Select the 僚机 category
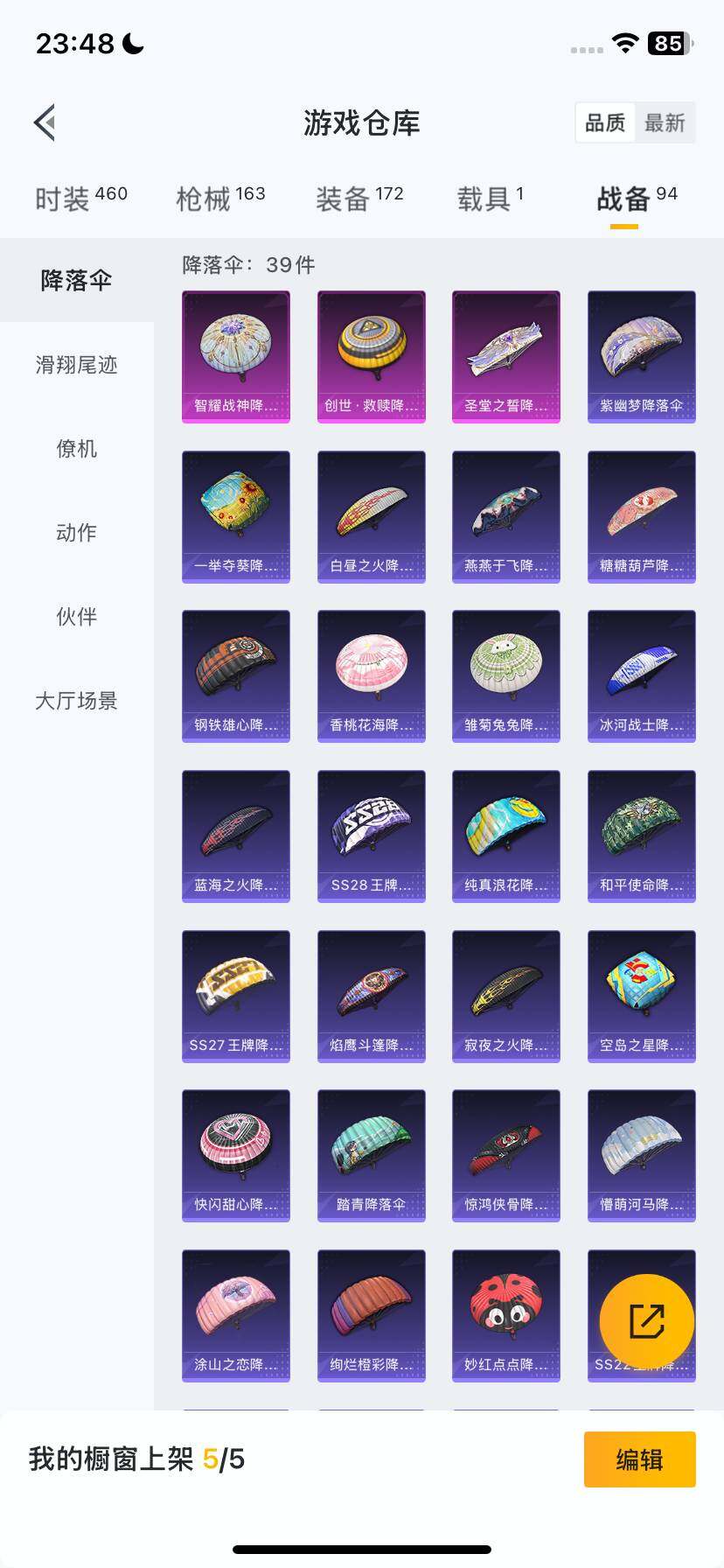 [x=76, y=449]
